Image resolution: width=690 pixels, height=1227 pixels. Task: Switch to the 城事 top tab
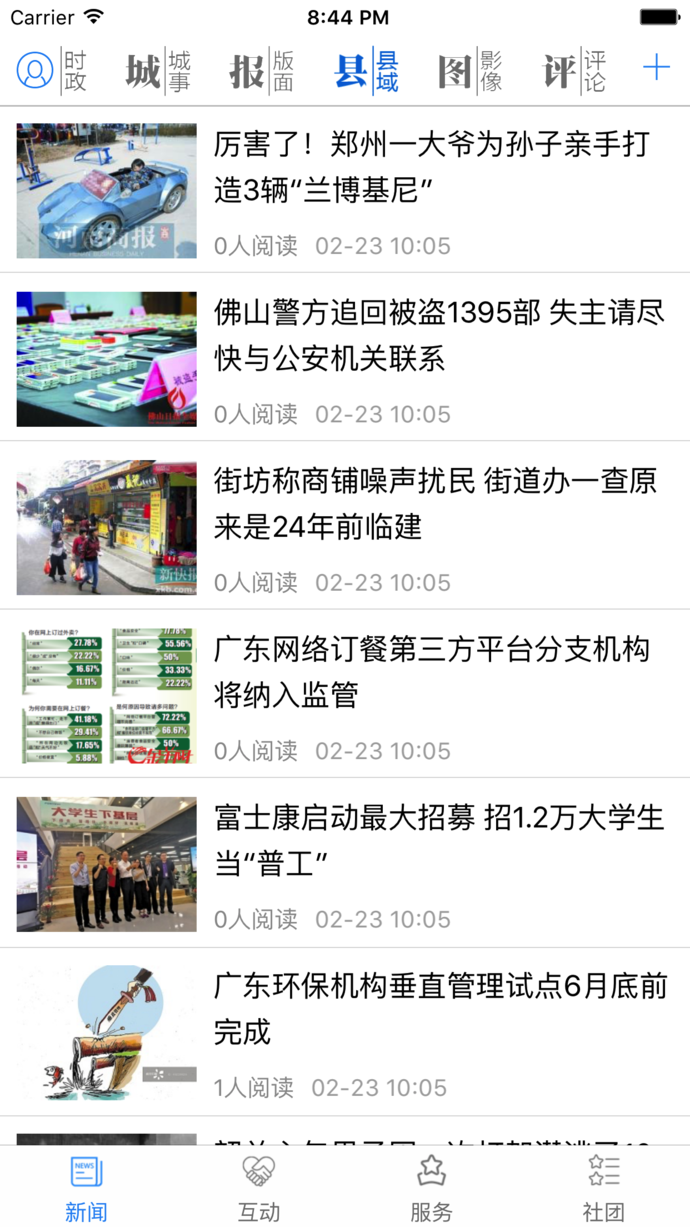pos(159,70)
